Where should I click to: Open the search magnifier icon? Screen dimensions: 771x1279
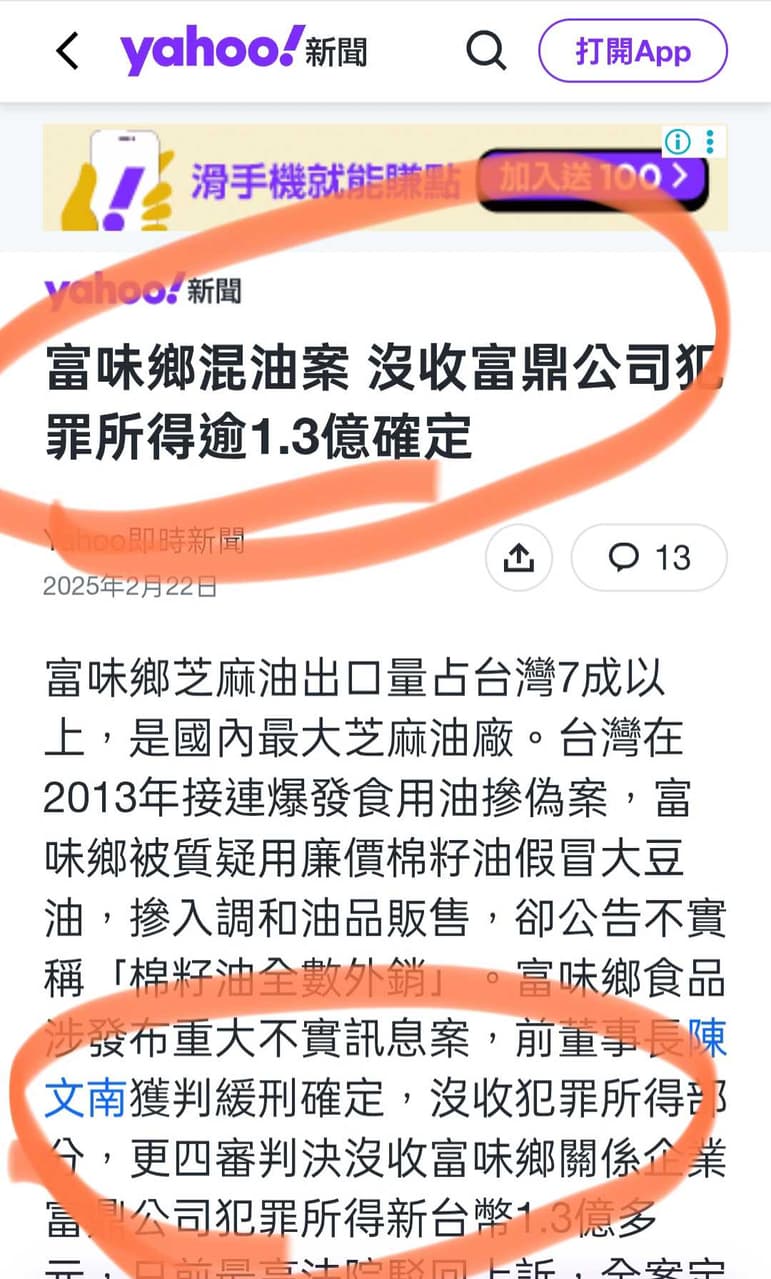click(x=486, y=50)
